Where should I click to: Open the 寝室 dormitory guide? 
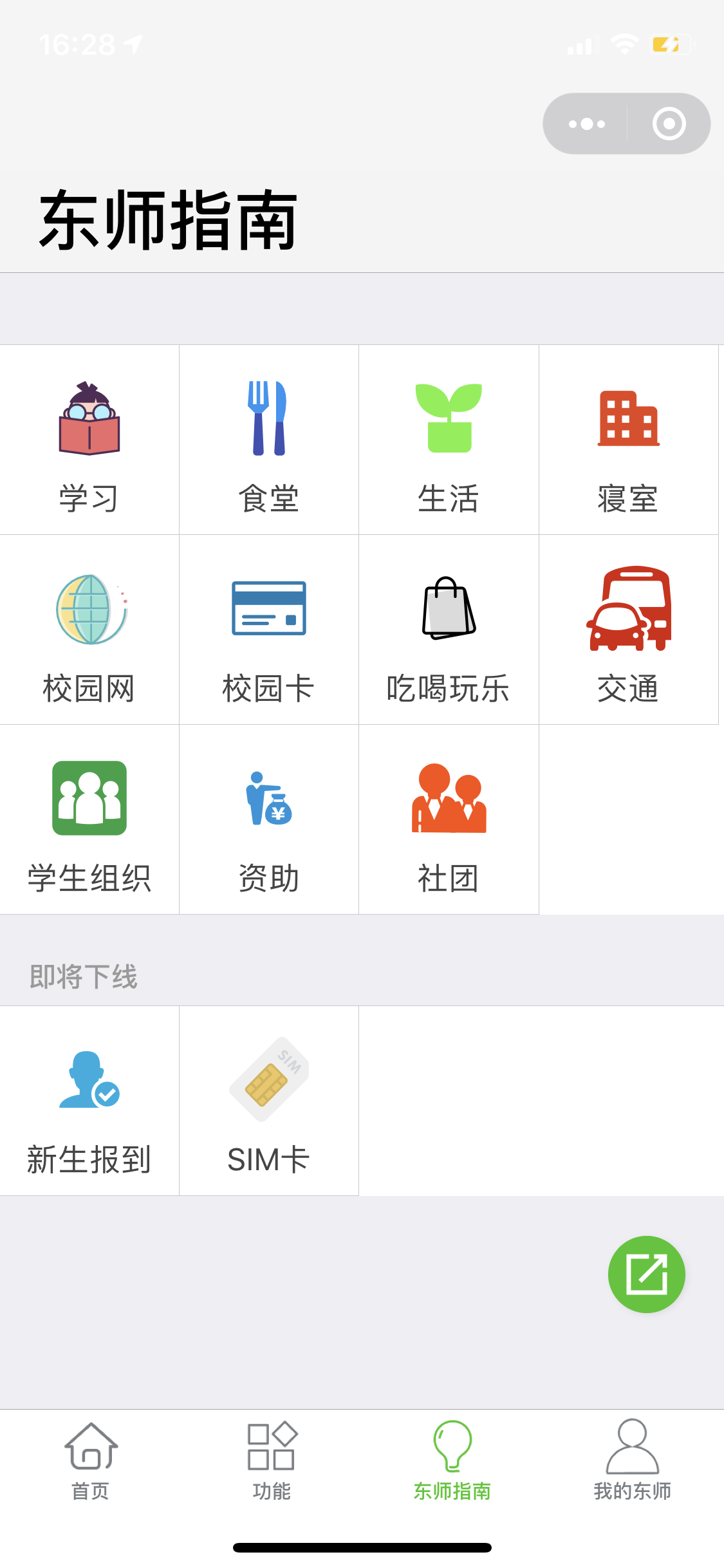(629, 440)
